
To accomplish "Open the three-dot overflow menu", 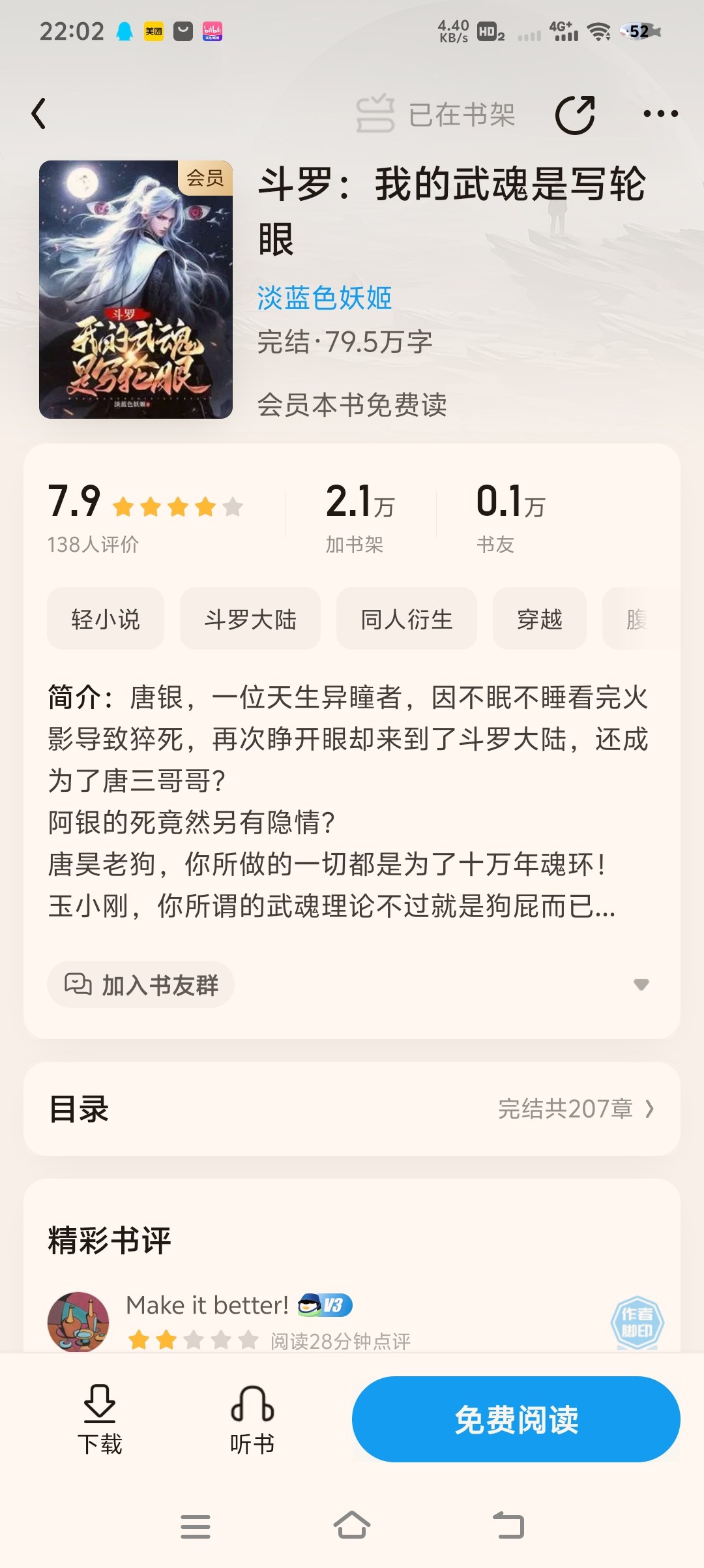I will [x=660, y=114].
